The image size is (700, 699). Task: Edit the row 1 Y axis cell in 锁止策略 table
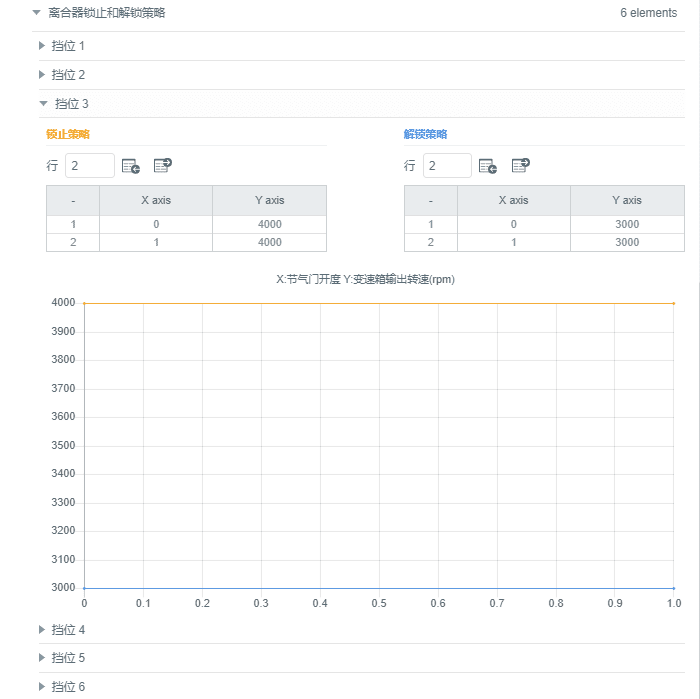(x=270, y=225)
